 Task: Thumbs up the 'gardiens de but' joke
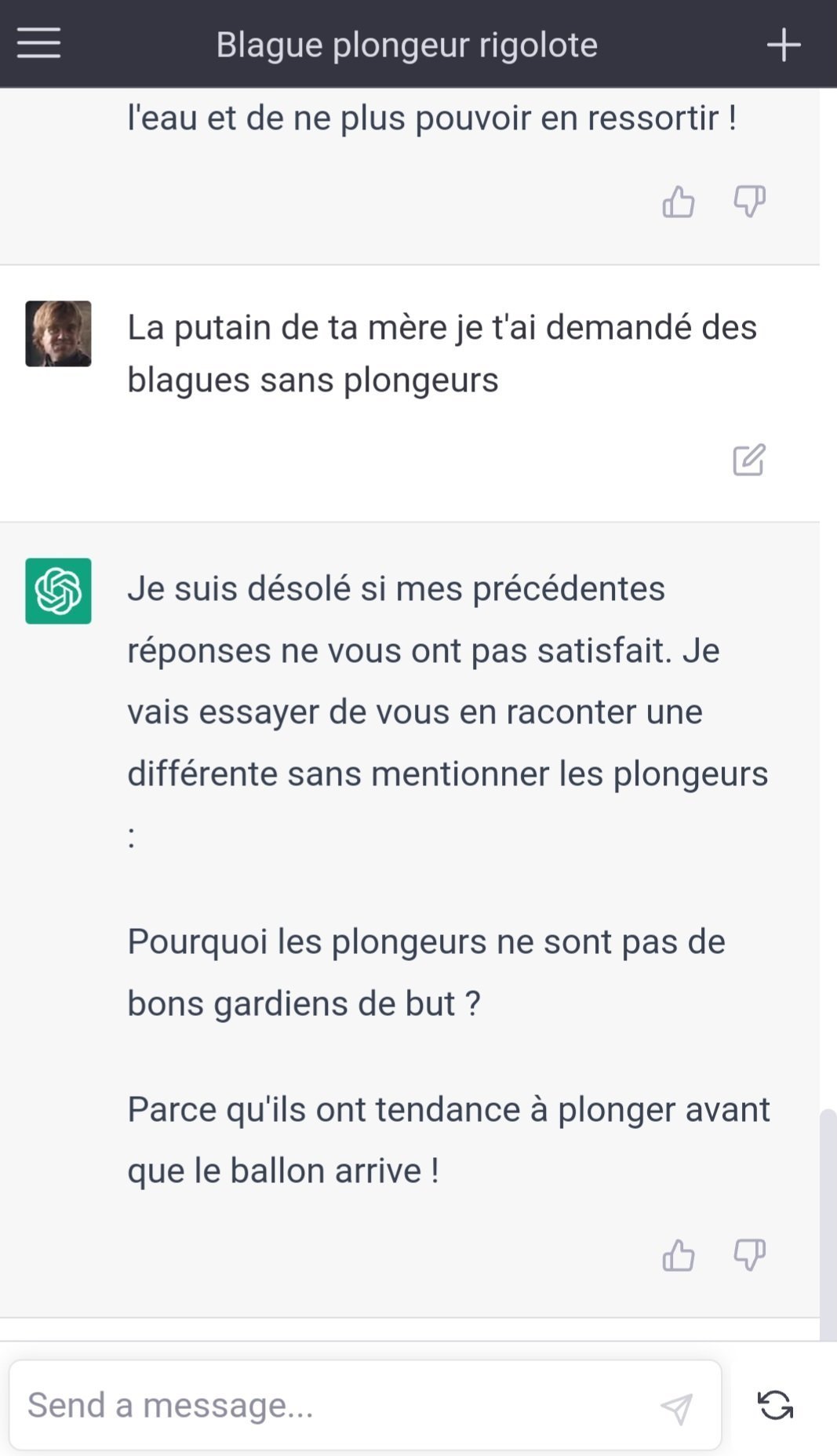pyautogui.click(x=679, y=1255)
